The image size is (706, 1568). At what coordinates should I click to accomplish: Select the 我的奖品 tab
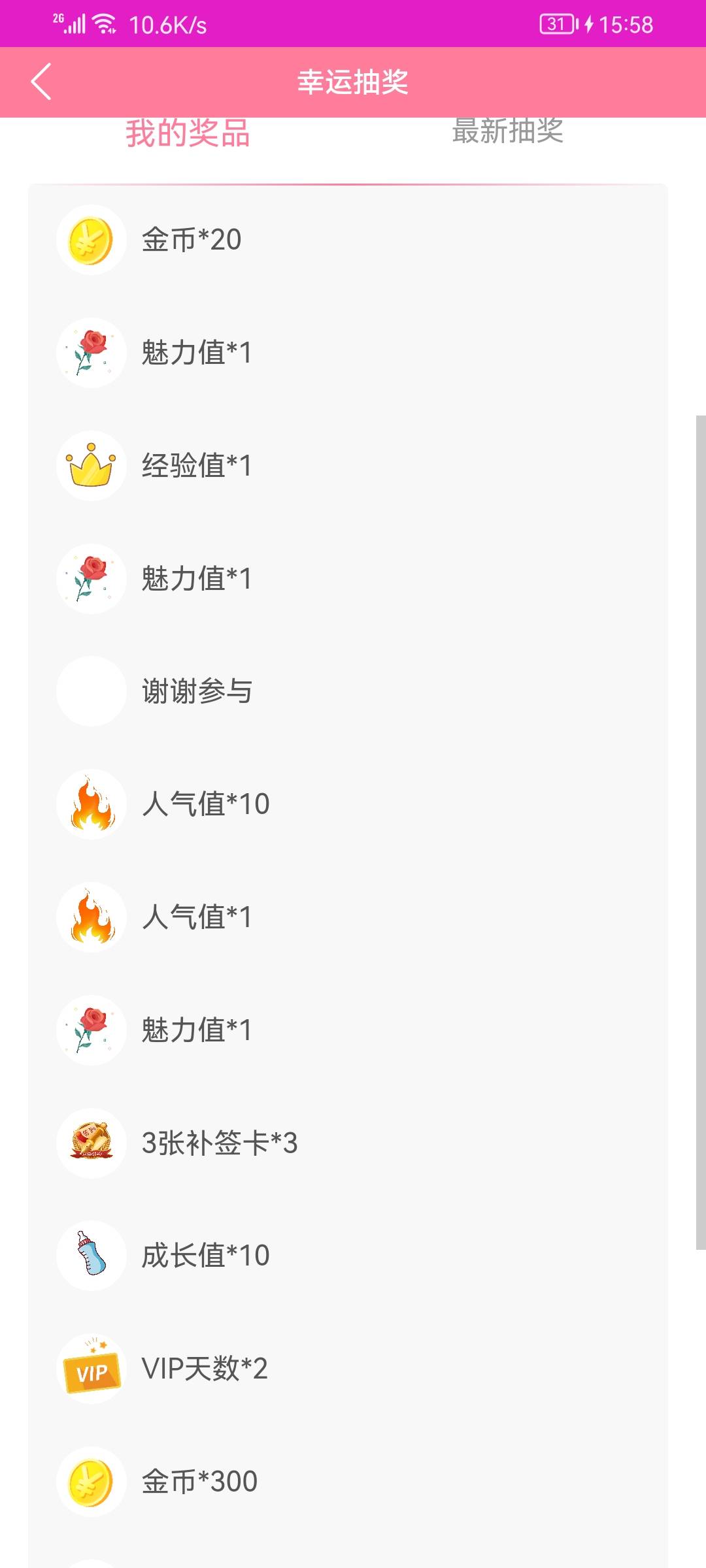pos(188,133)
